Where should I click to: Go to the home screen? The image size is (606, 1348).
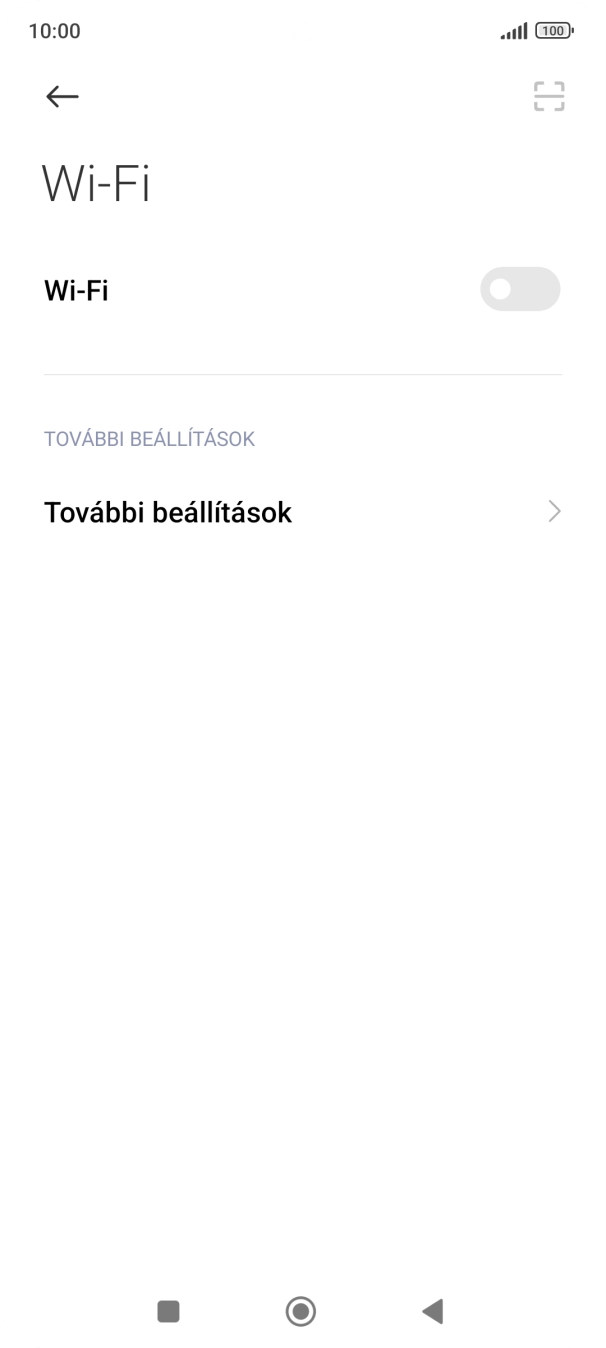[x=301, y=1311]
